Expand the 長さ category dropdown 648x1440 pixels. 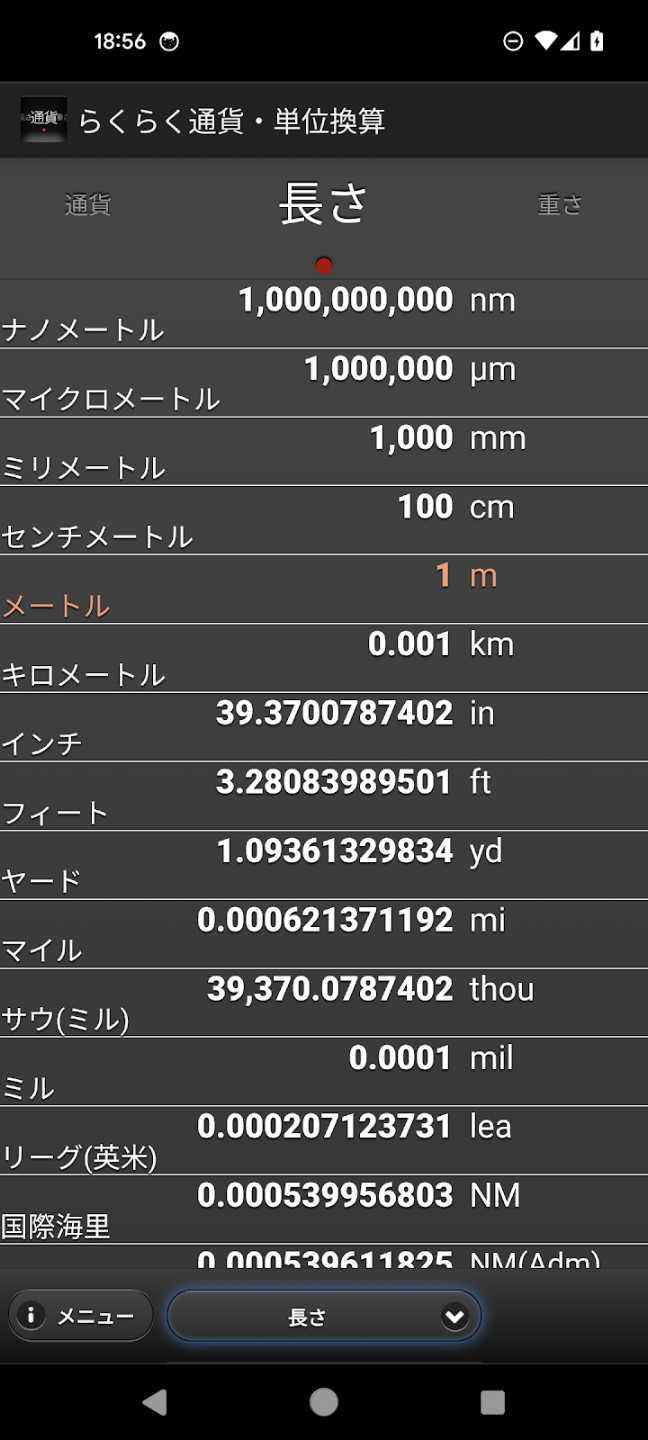(x=324, y=1317)
